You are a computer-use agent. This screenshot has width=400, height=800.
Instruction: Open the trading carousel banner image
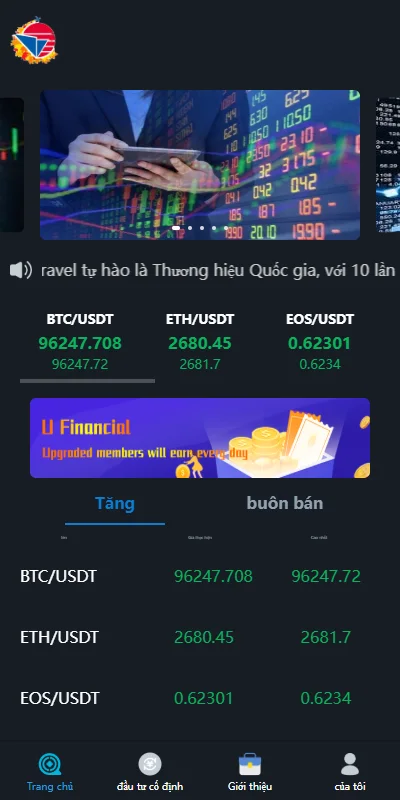pyautogui.click(x=200, y=165)
